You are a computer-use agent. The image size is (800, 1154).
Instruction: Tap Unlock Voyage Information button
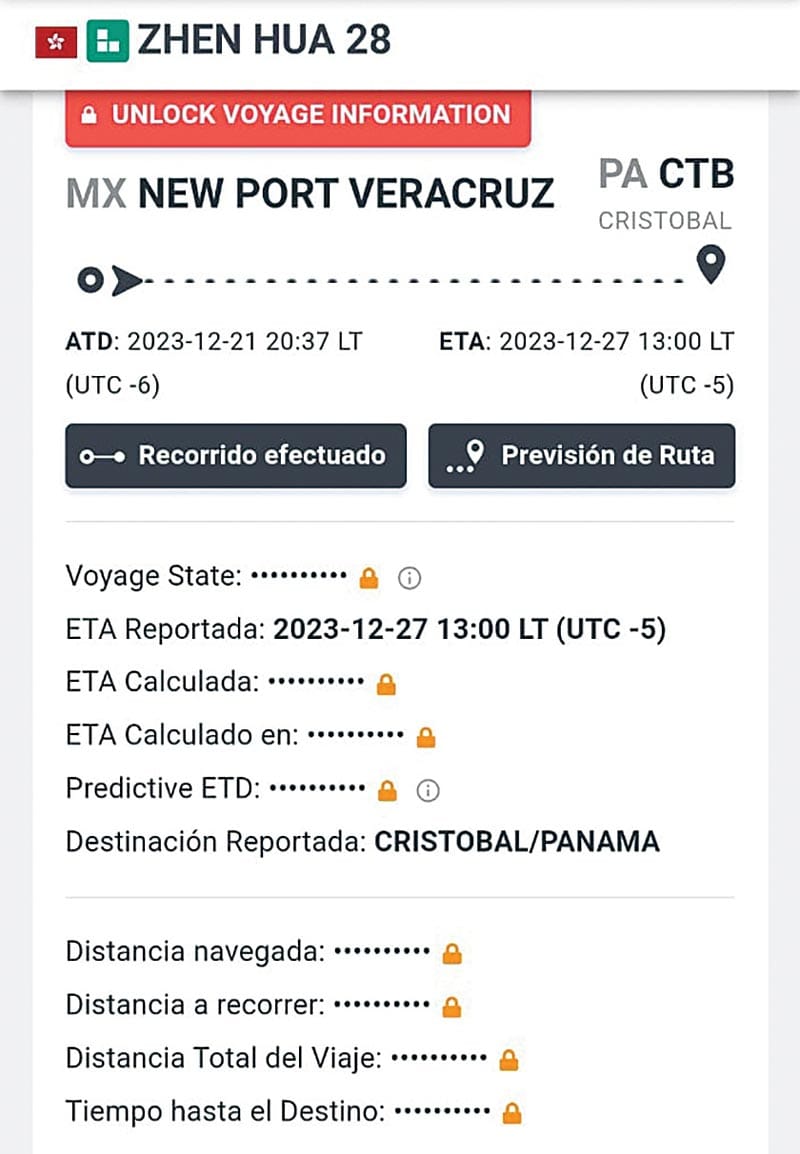[x=297, y=115]
